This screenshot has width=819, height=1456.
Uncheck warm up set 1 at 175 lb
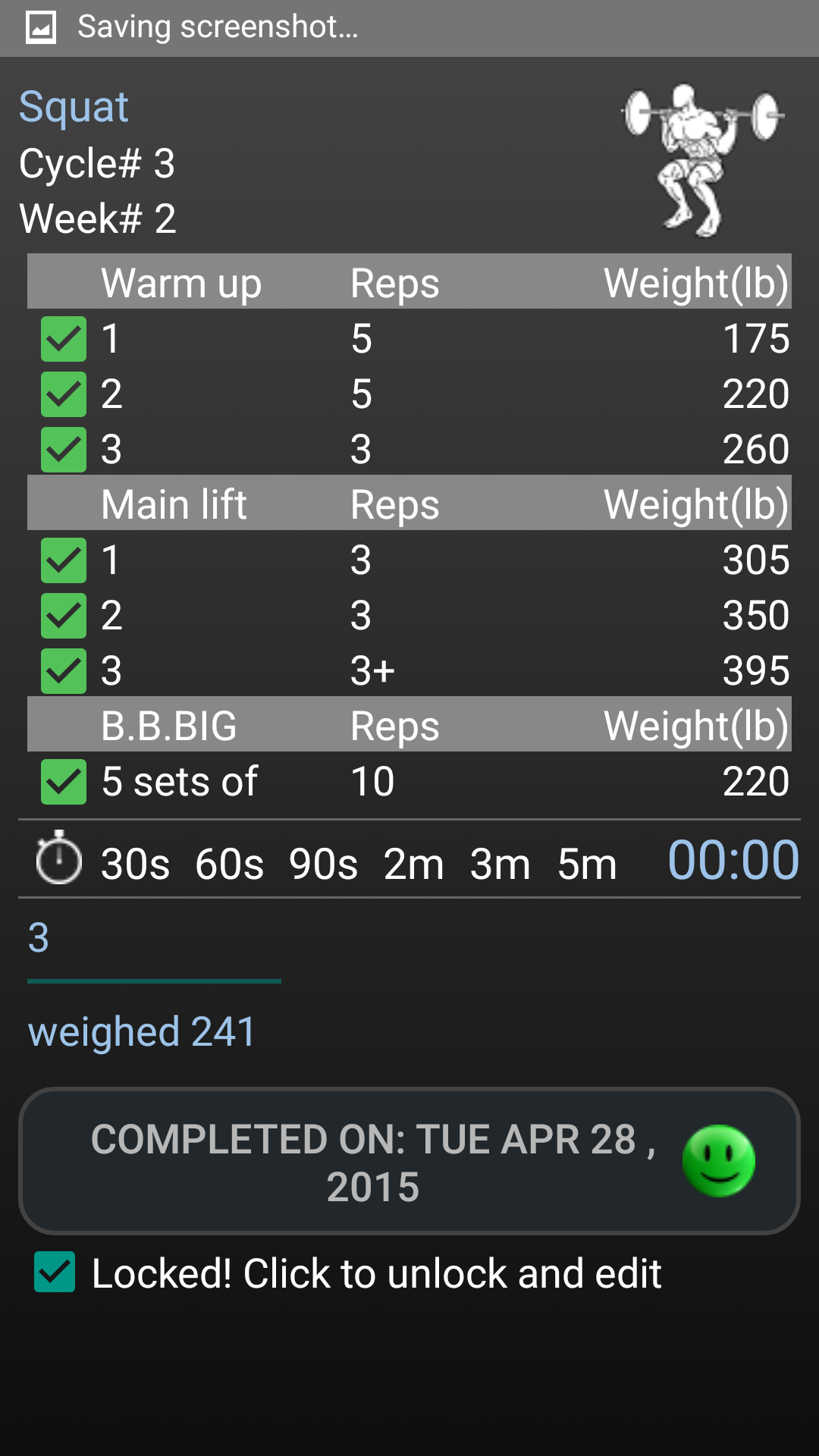(64, 339)
